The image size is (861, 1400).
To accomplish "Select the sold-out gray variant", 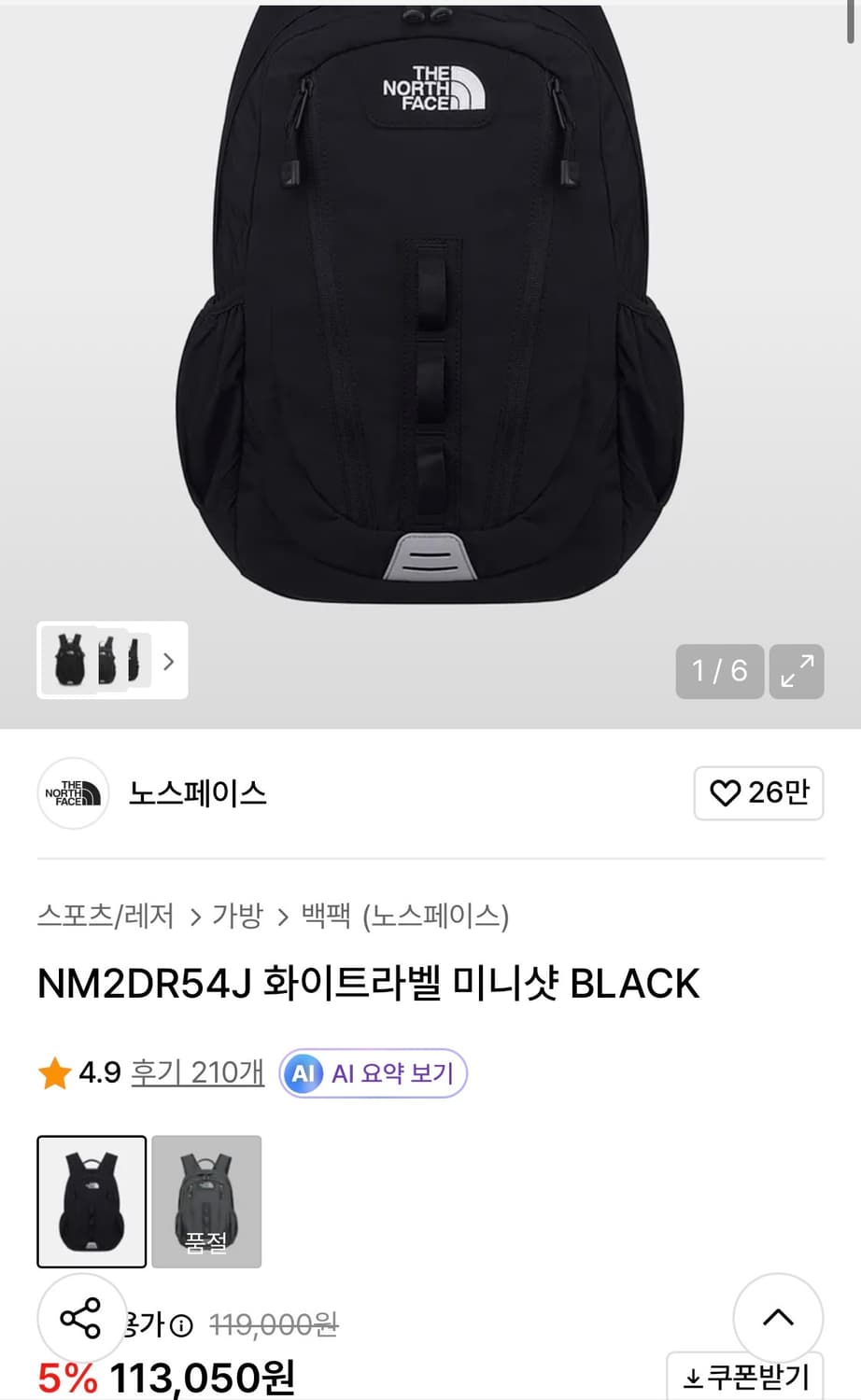I will [x=206, y=1202].
